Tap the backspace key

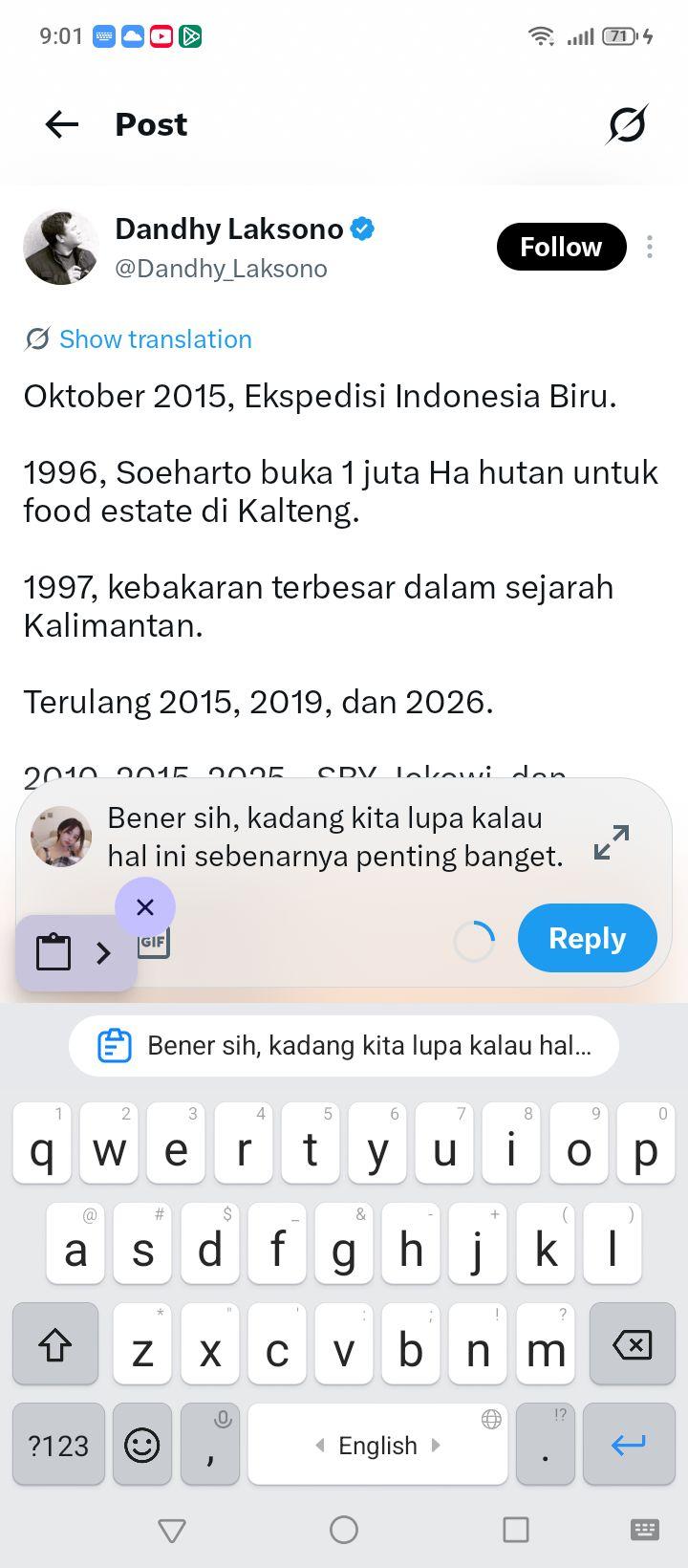click(x=633, y=1344)
